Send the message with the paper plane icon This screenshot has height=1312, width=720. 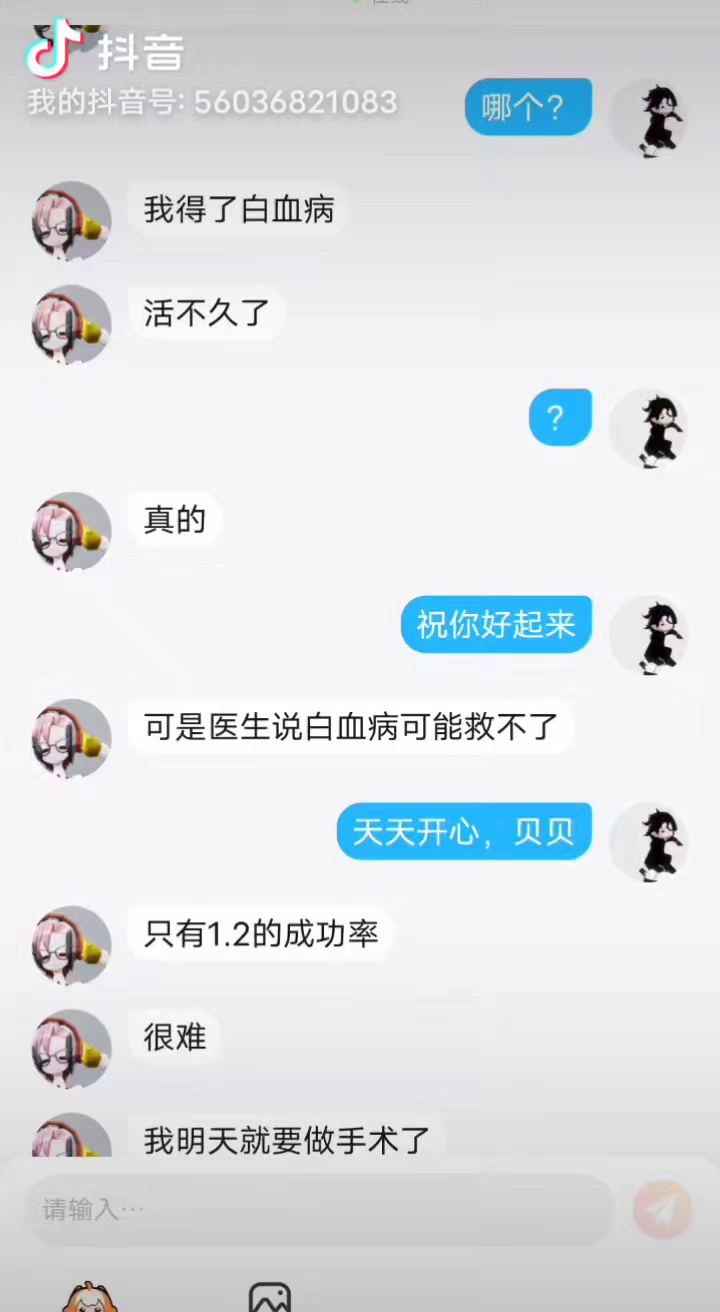(x=662, y=1210)
